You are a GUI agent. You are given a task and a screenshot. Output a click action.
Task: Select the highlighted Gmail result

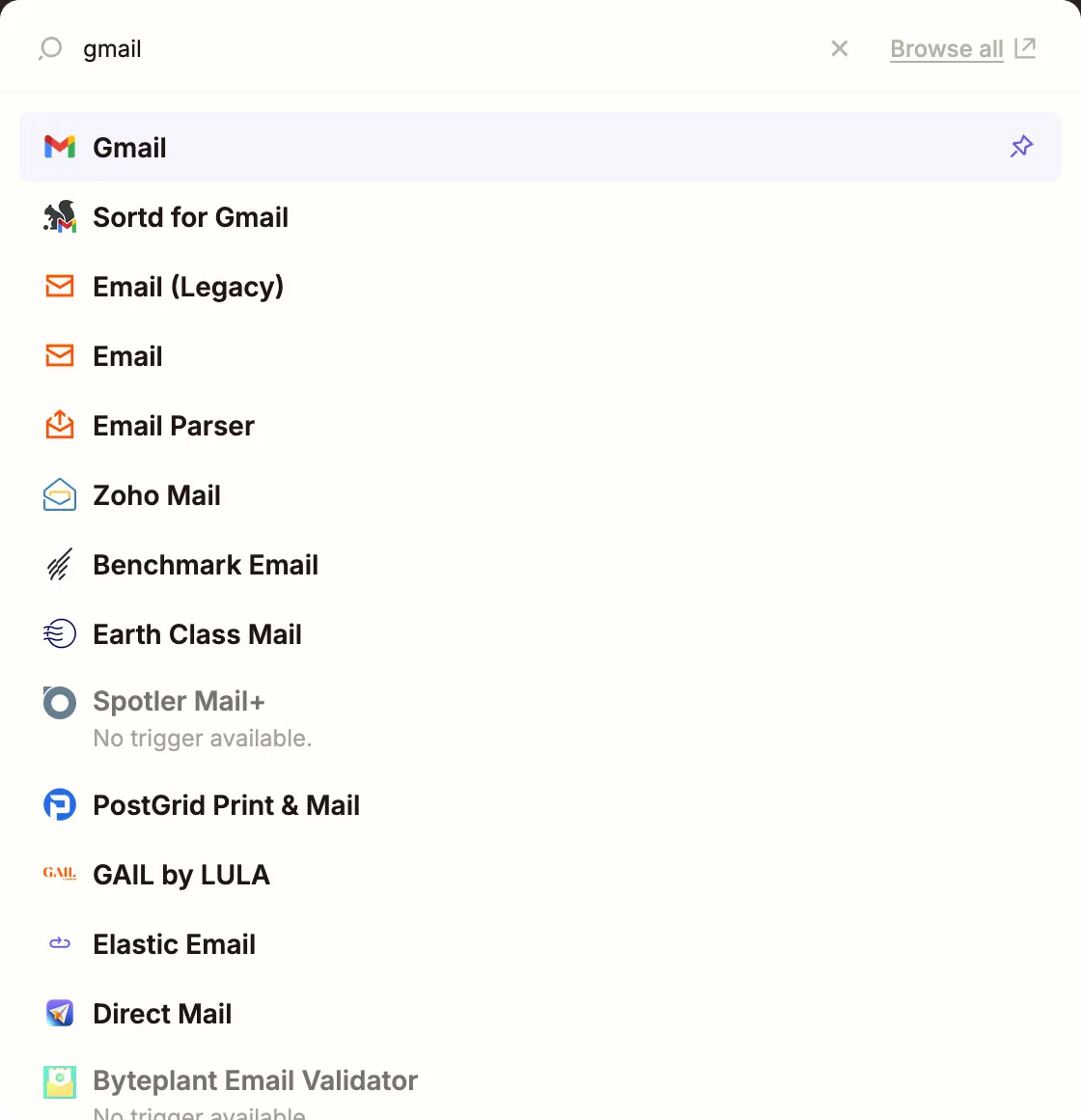[x=129, y=147]
